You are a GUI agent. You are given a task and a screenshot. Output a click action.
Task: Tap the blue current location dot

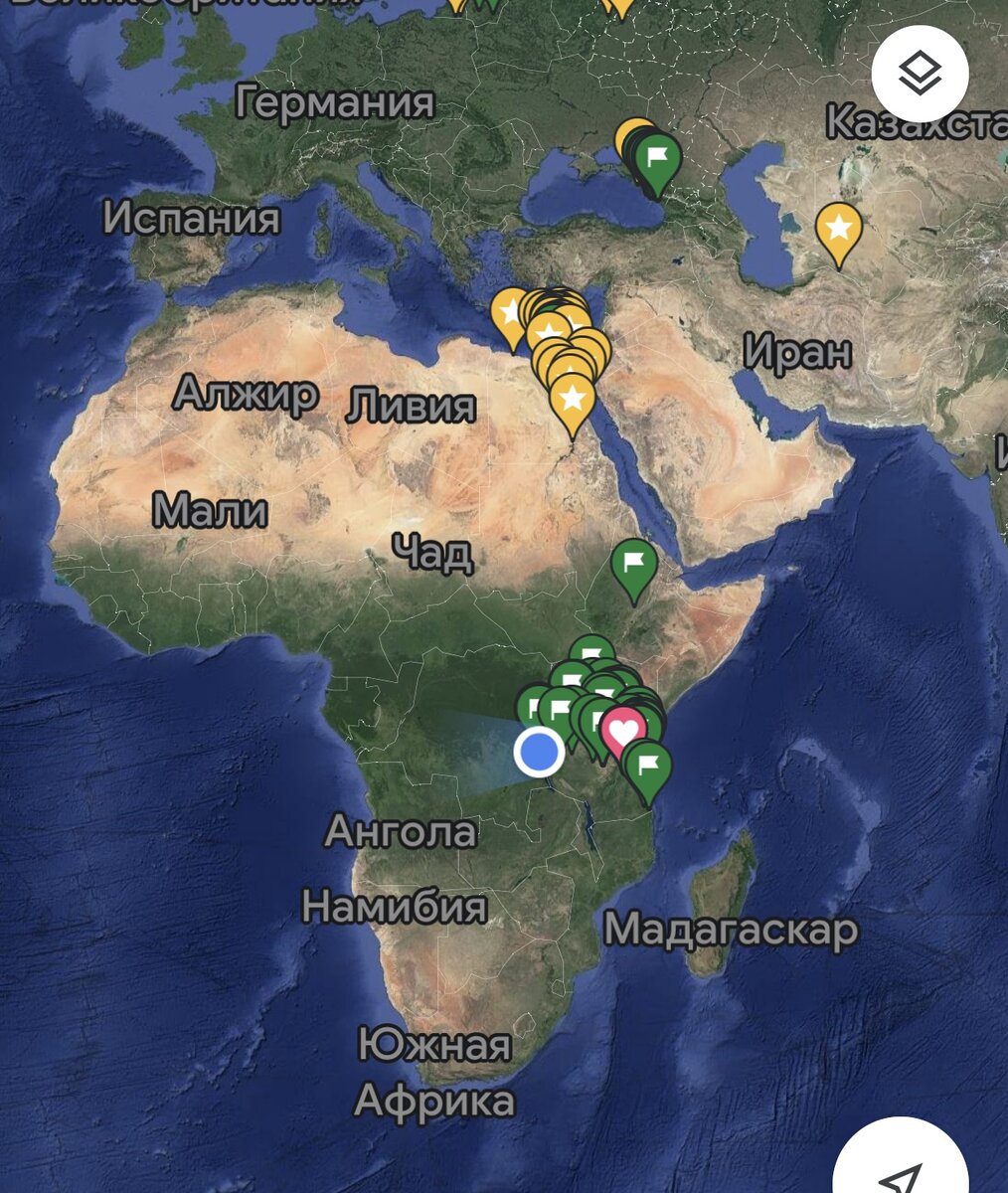[x=539, y=752]
